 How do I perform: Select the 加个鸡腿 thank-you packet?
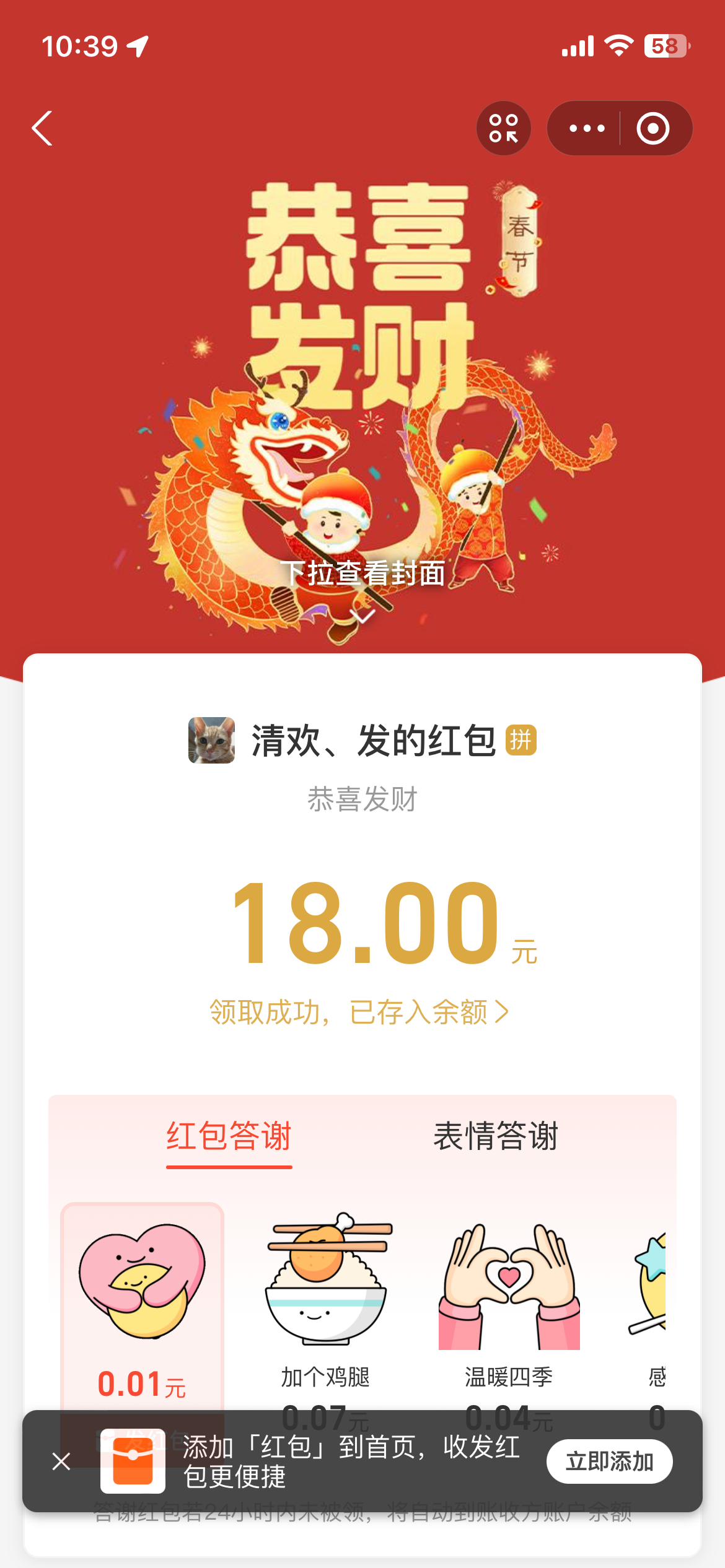tap(325, 1300)
